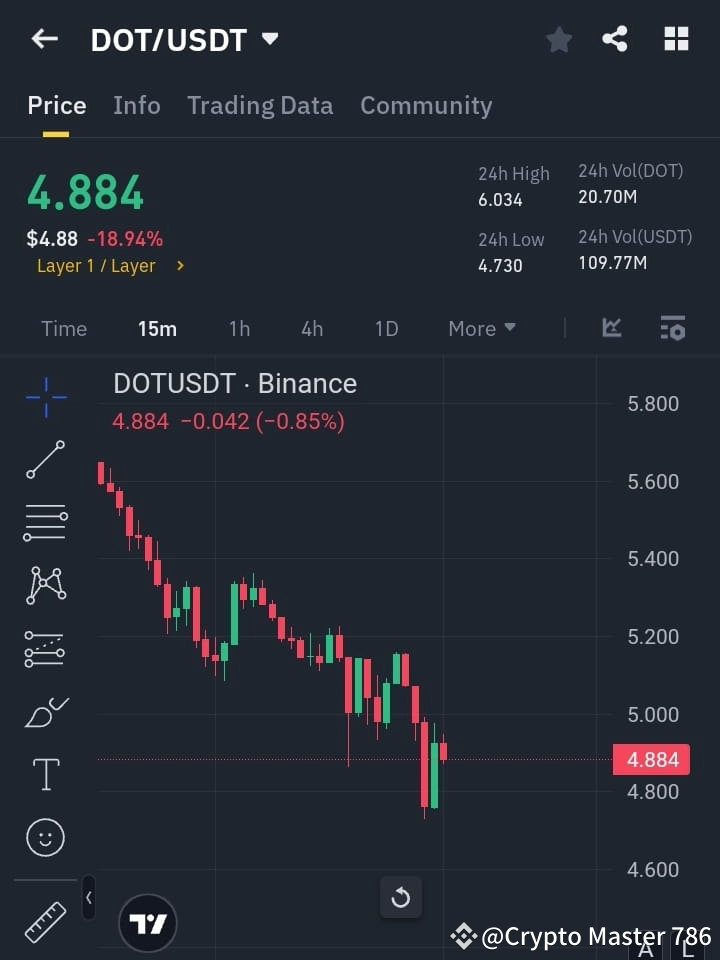Share the DOT/USDT chart

(616, 39)
